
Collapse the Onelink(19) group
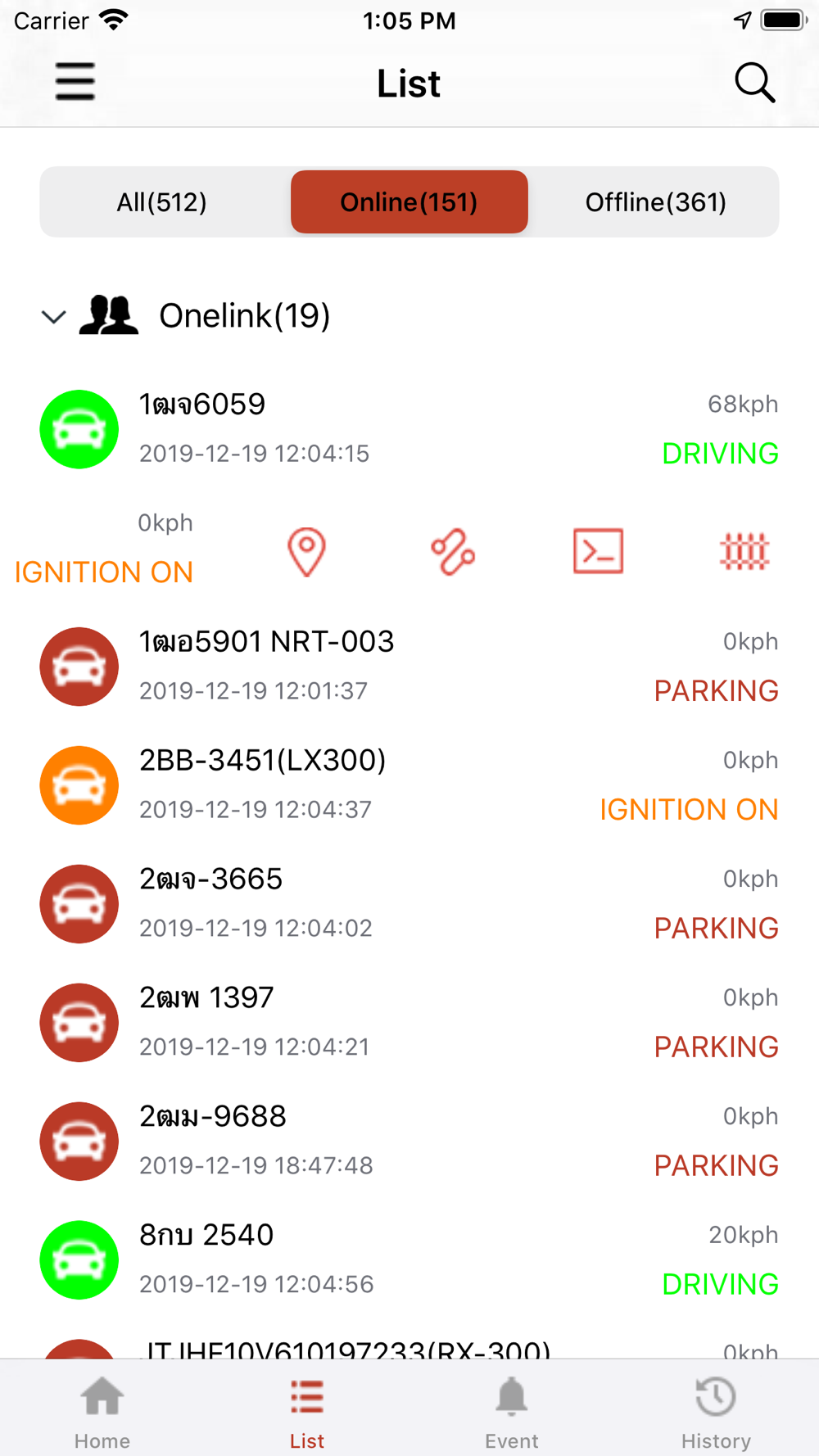coord(54,317)
